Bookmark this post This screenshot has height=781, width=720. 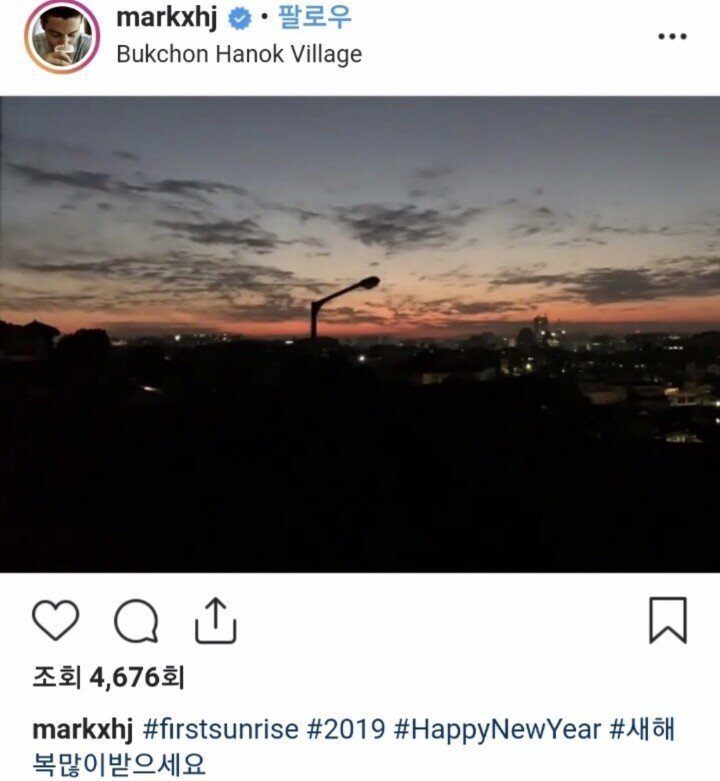668,620
